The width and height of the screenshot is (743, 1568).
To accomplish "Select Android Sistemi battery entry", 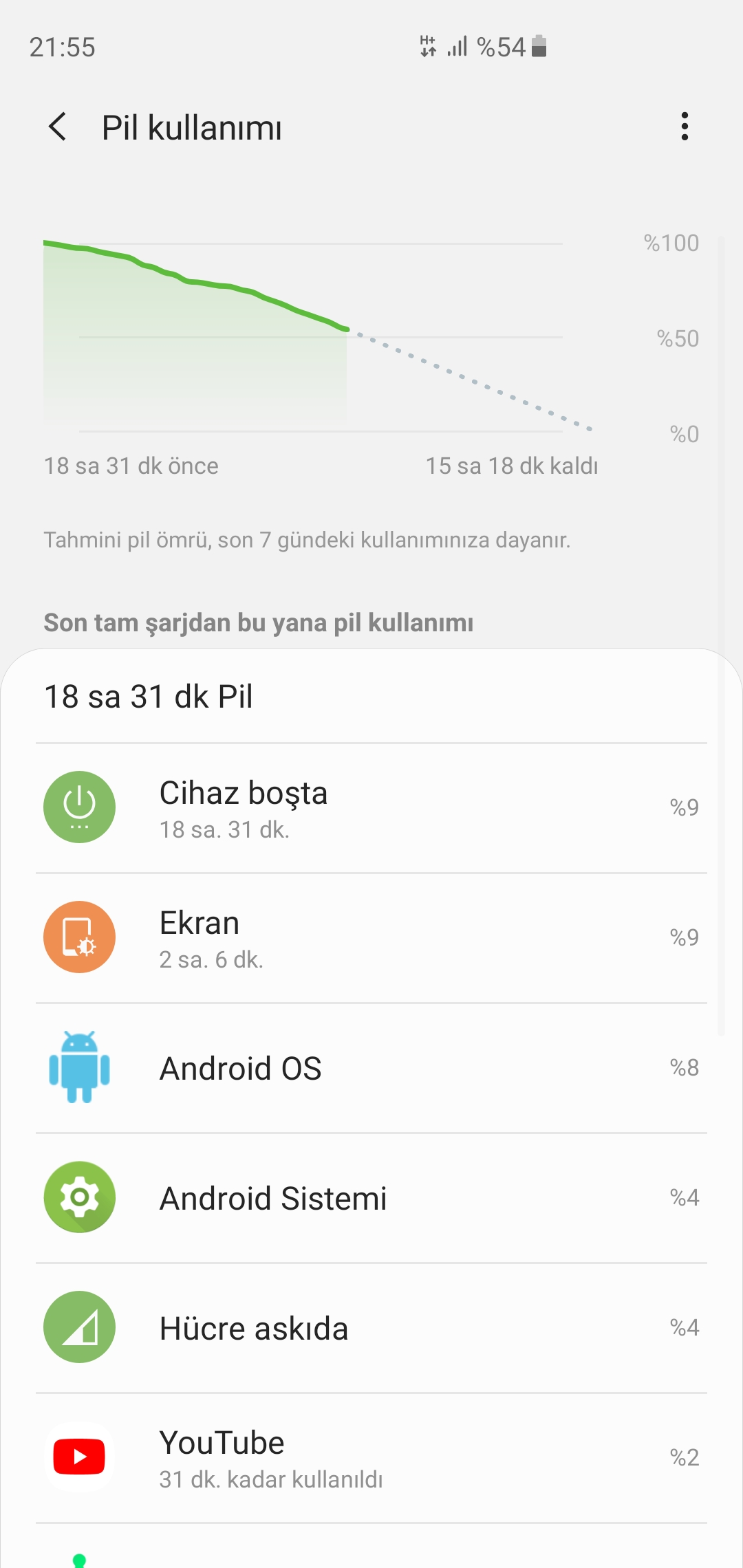I will [x=371, y=1198].
